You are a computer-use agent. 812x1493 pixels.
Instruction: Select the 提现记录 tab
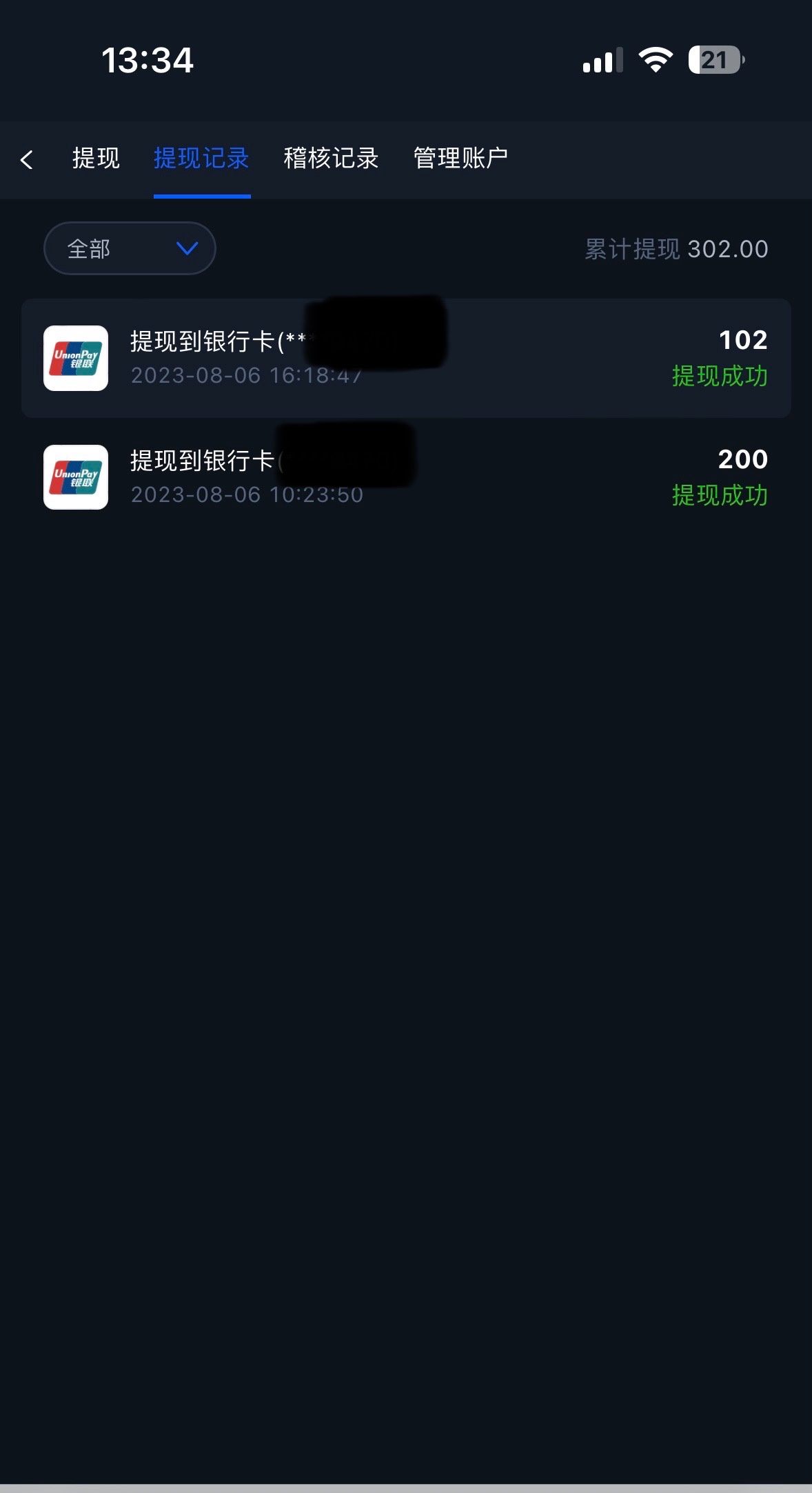[201, 159]
